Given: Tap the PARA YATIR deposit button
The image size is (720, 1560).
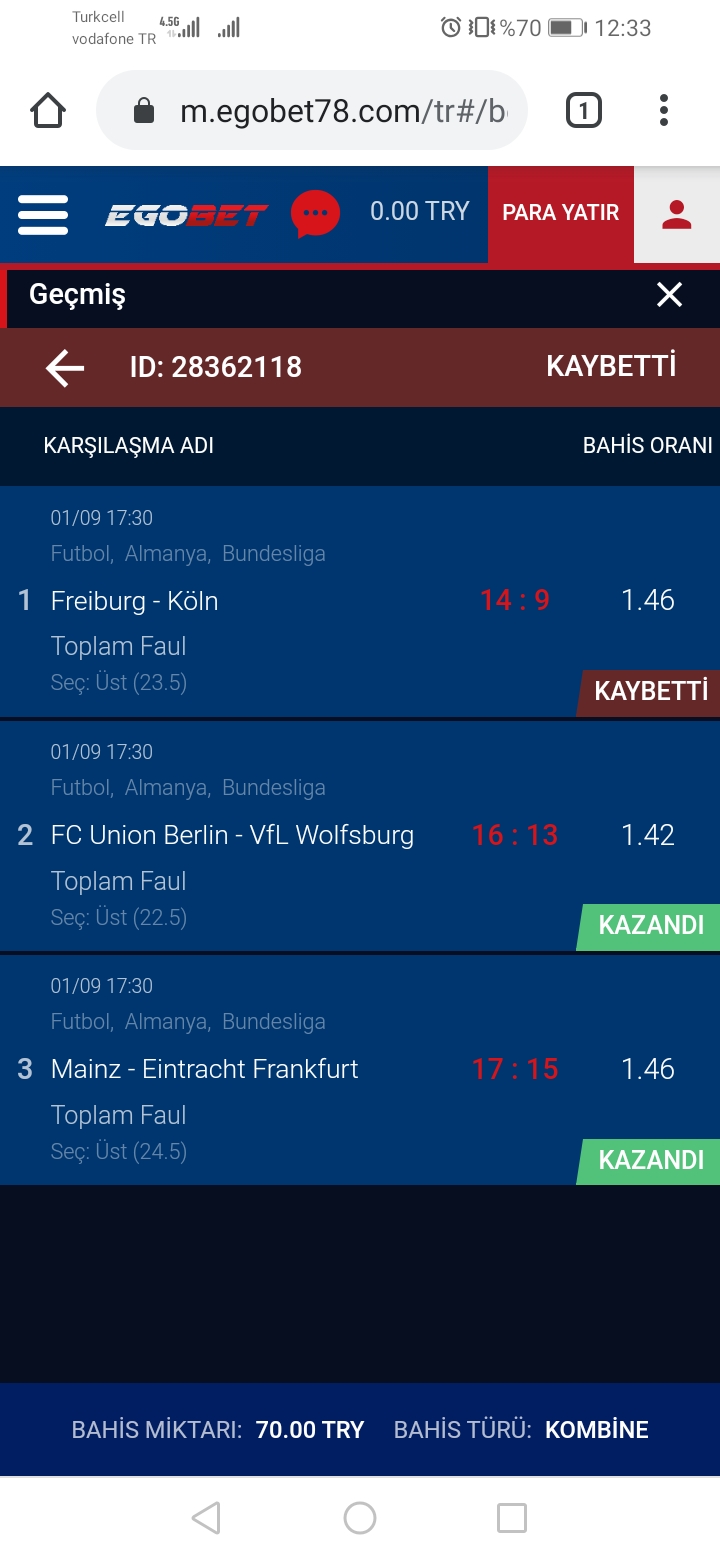Looking at the screenshot, I should [x=561, y=212].
